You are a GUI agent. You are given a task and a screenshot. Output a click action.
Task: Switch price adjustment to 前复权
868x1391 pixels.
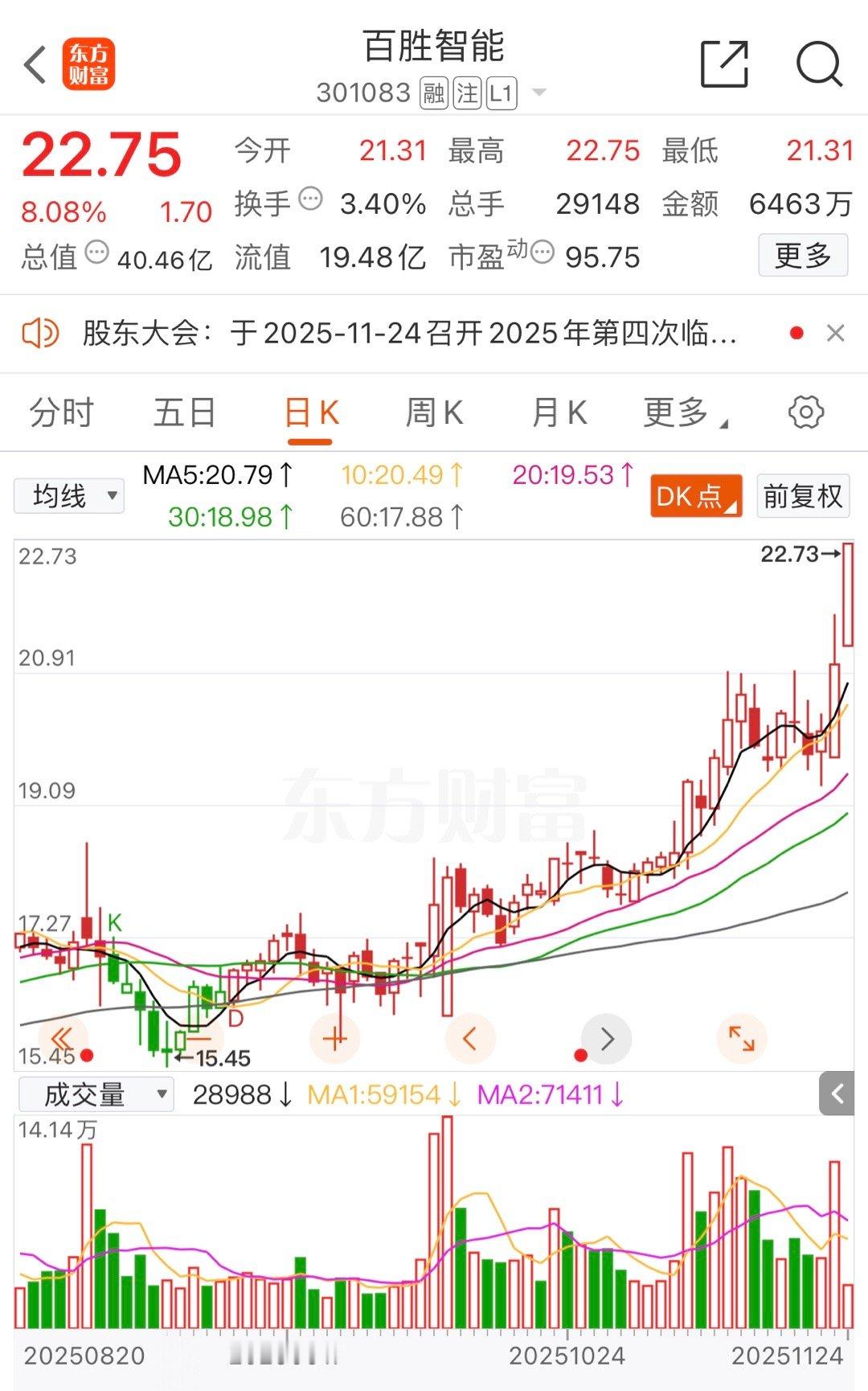pos(802,497)
